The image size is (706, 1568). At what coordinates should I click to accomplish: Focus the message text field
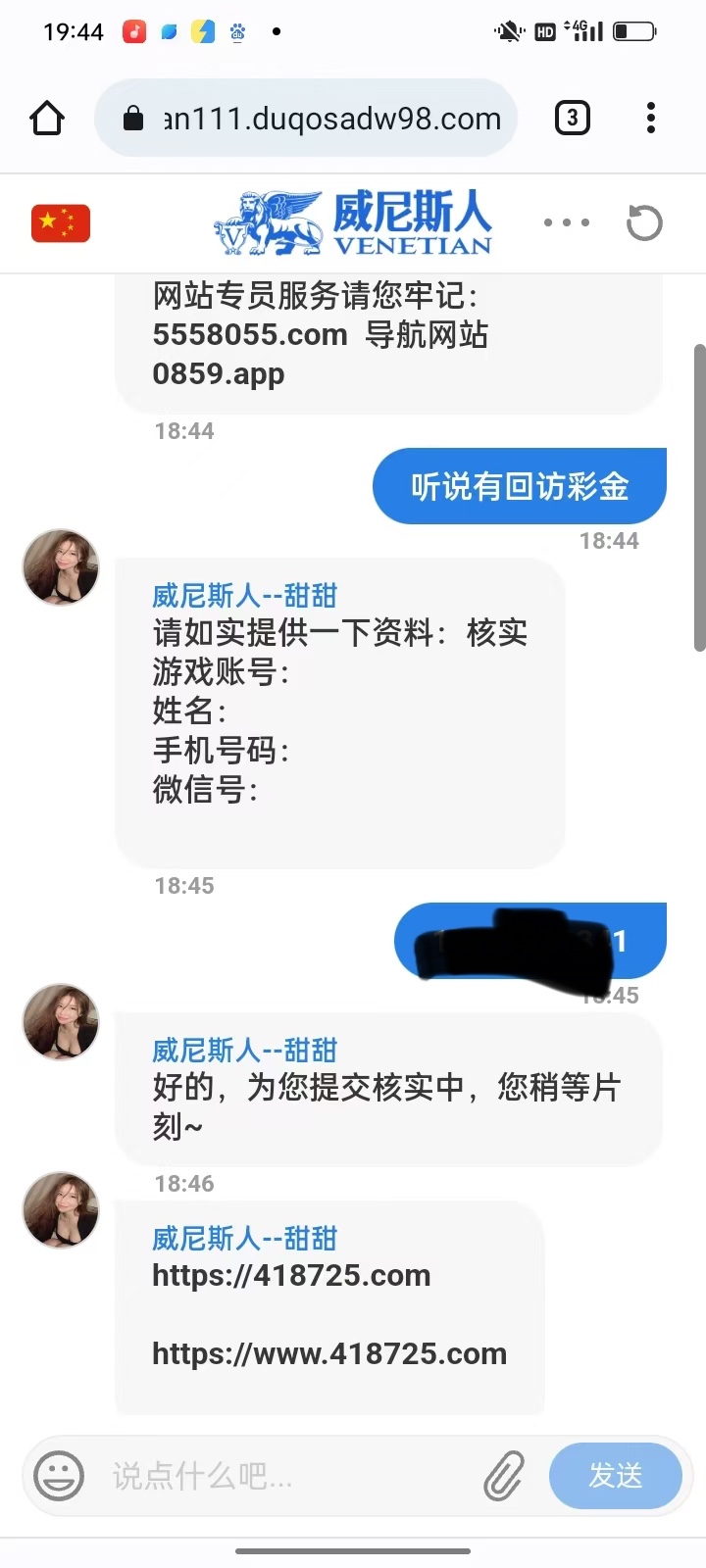point(284,1475)
